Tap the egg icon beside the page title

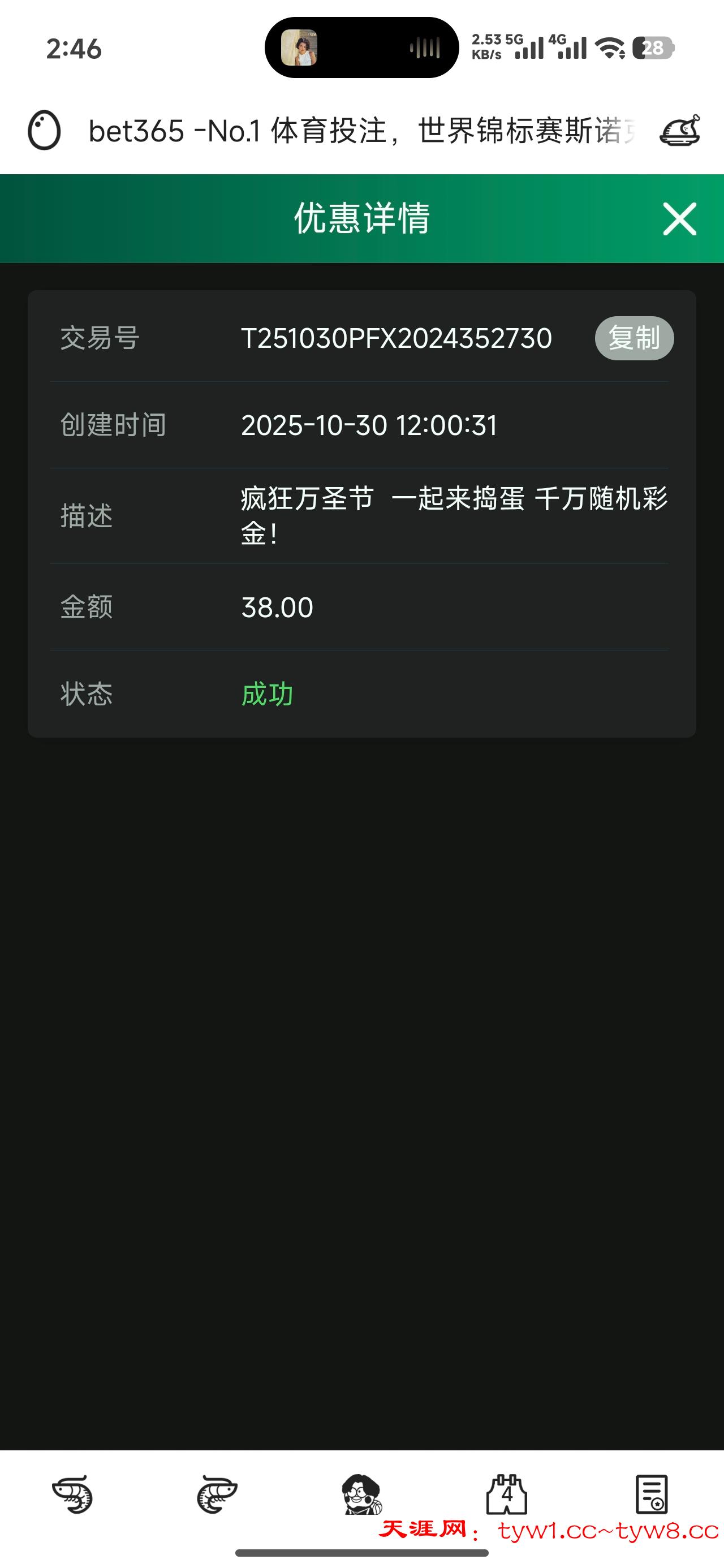pos(44,130)
